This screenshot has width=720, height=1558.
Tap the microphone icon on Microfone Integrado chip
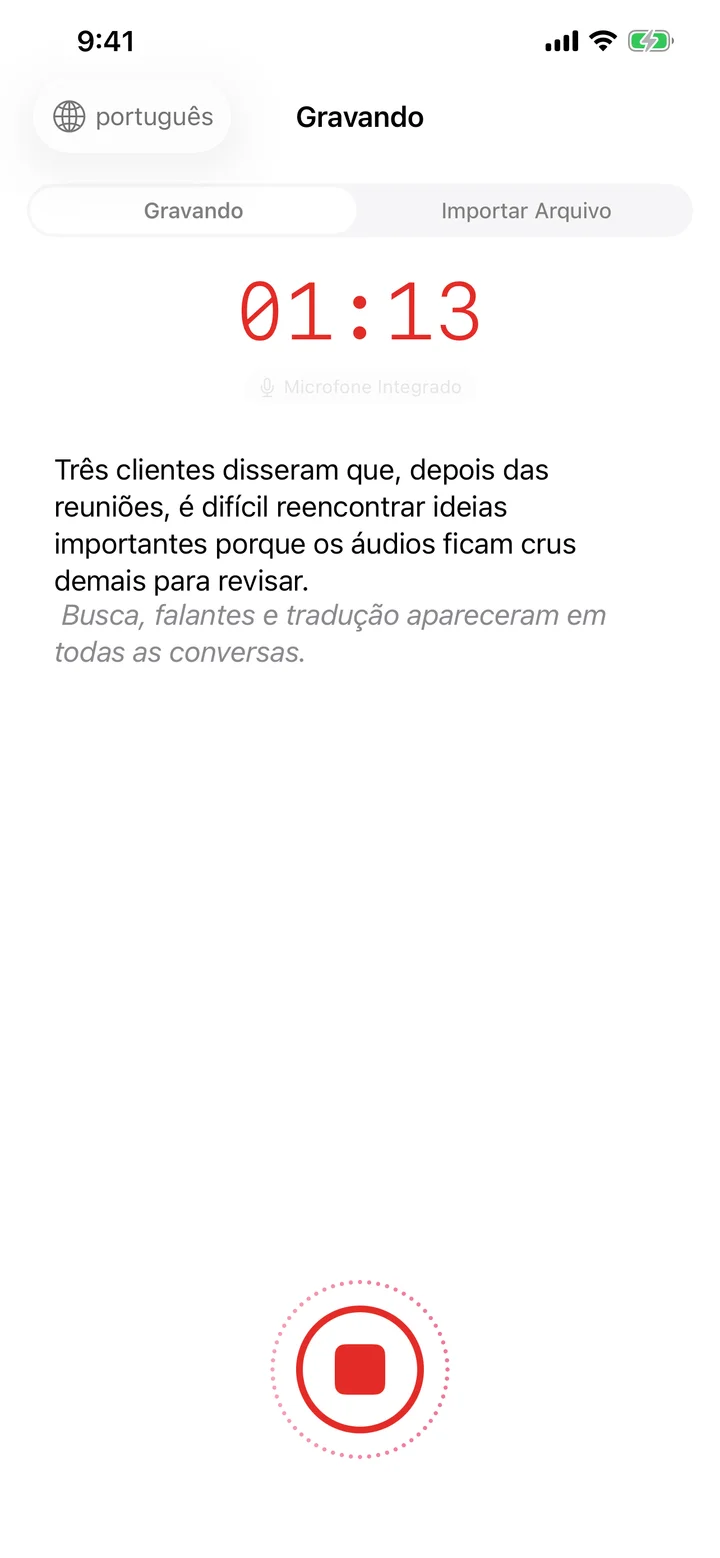[x=266, y=387]
